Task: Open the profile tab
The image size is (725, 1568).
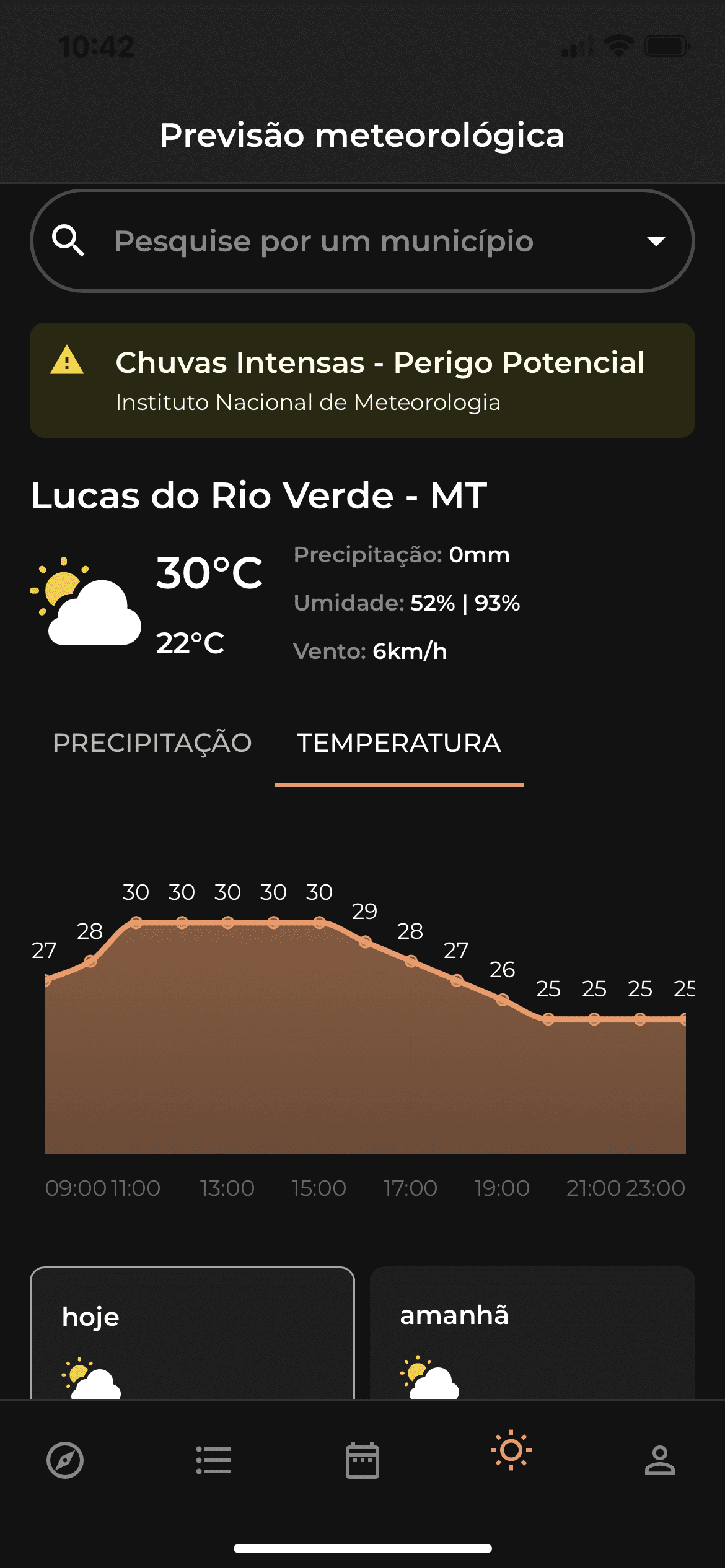Action: [x=660, y=1460]
